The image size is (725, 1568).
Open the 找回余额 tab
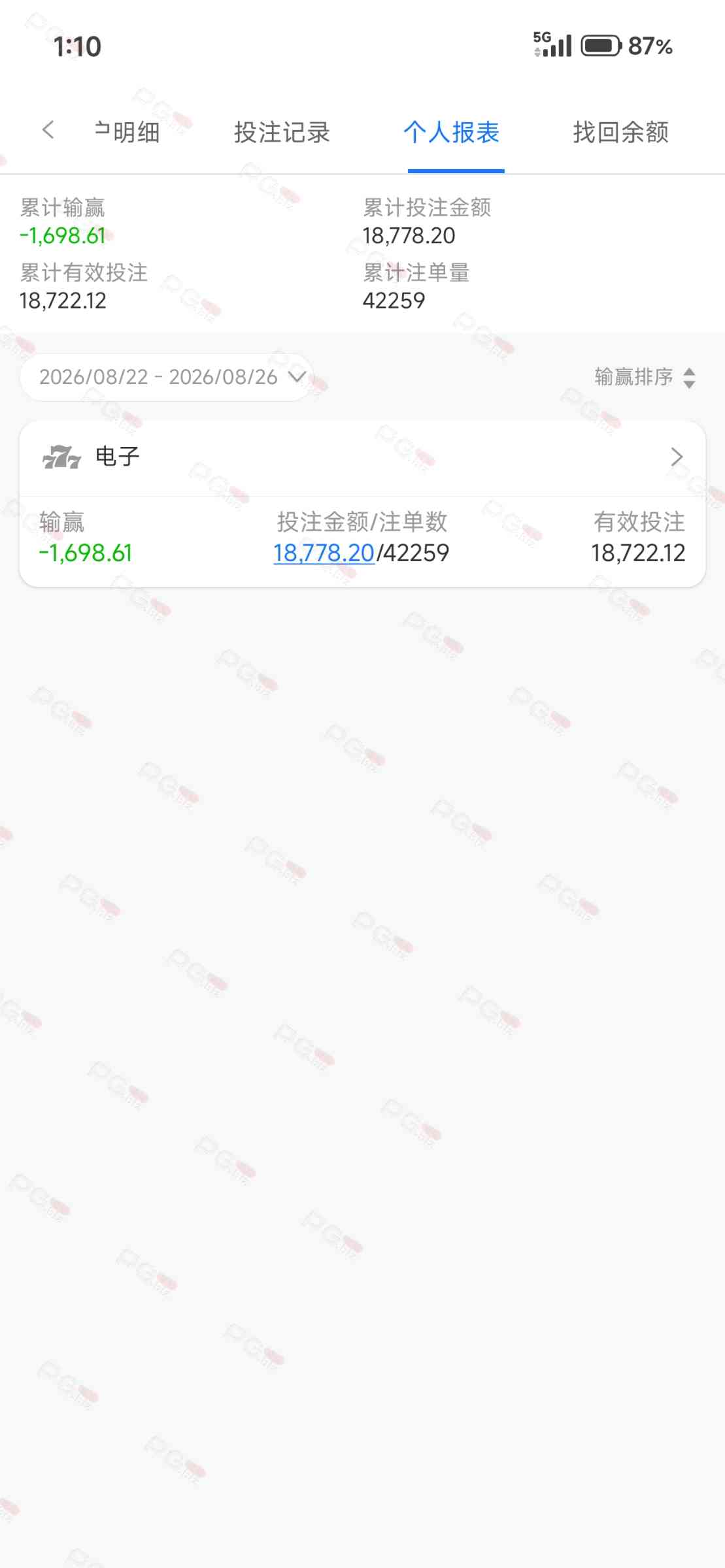click(620, 132)
